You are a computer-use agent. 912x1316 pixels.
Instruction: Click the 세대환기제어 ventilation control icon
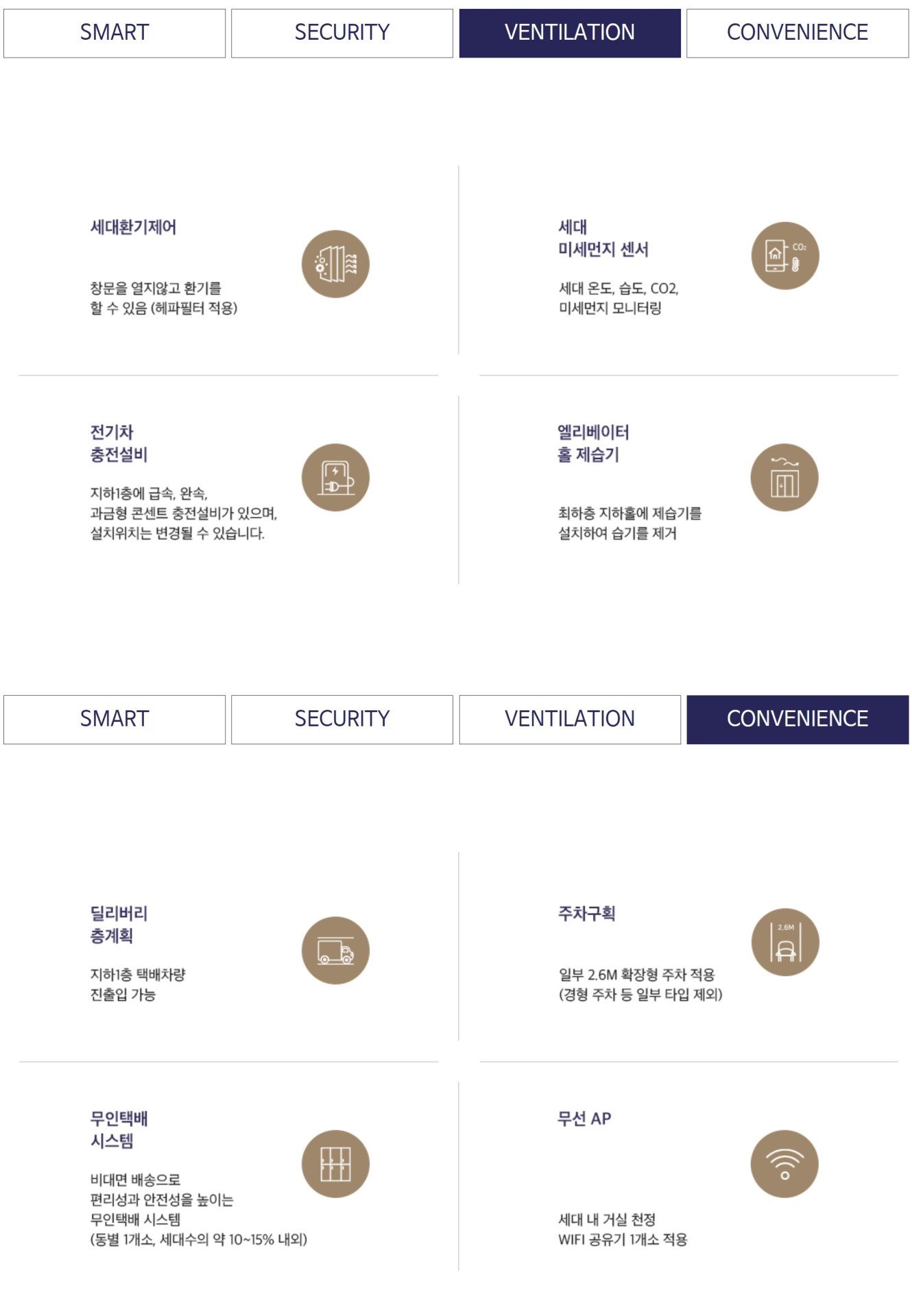click(x=336, y=263)
